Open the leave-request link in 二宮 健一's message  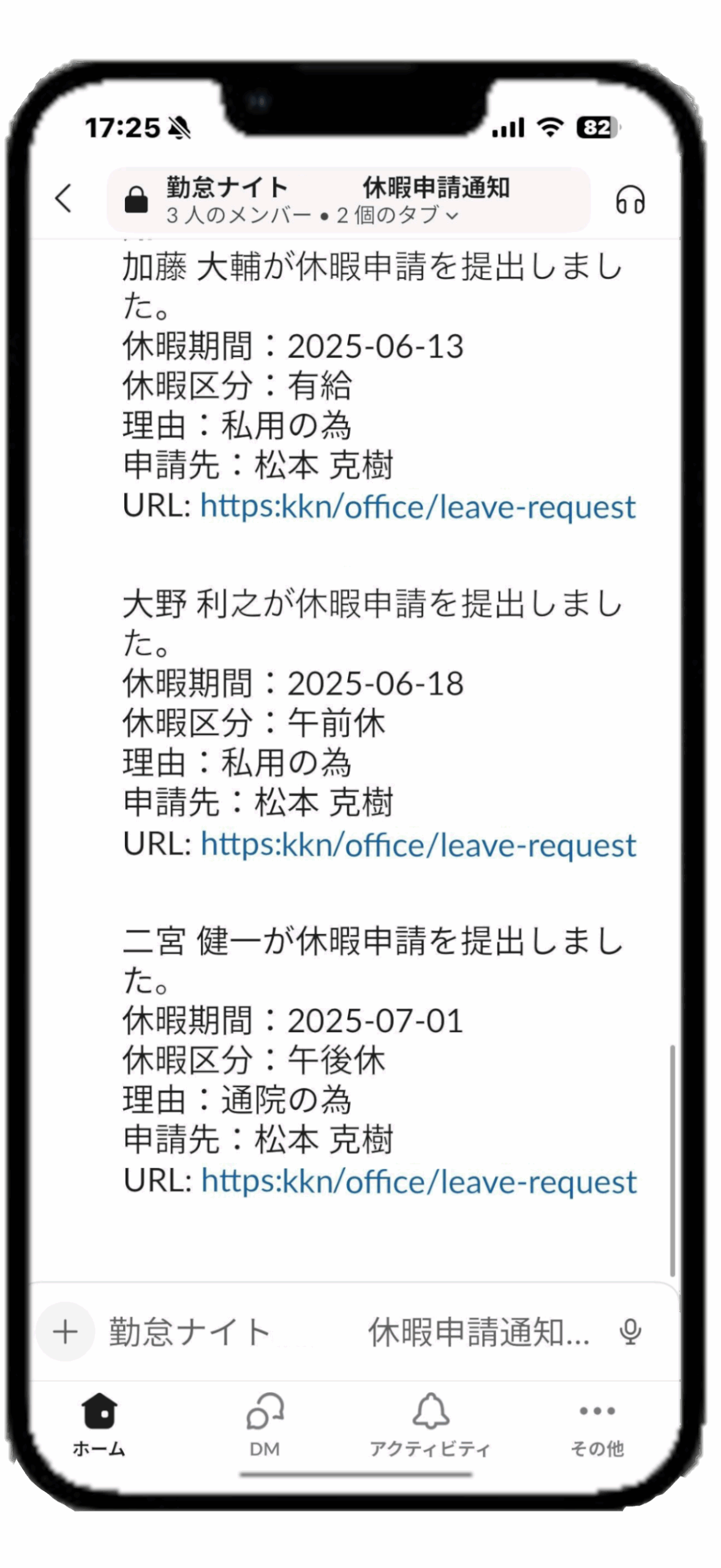pyautogui.click(x=418, y=1182)
